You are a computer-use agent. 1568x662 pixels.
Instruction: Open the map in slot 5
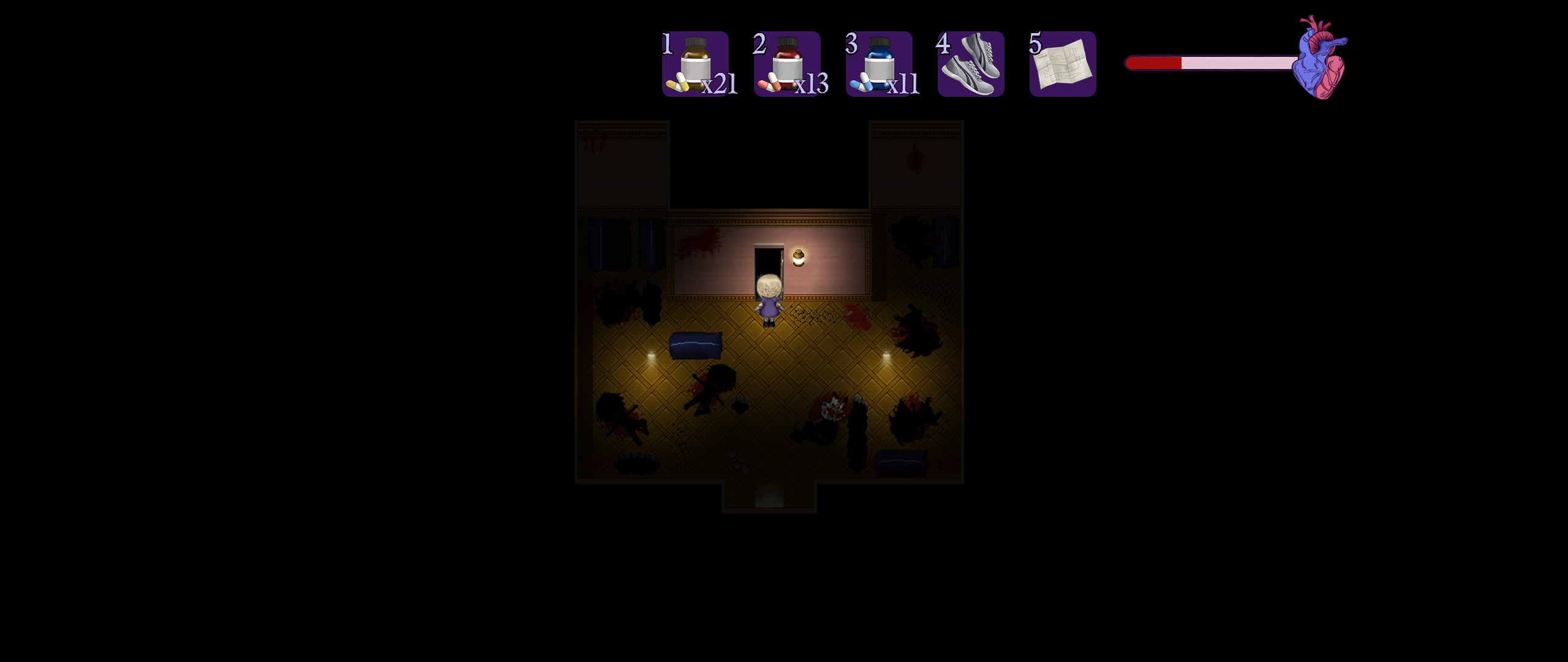click(x=1063, y=64)
